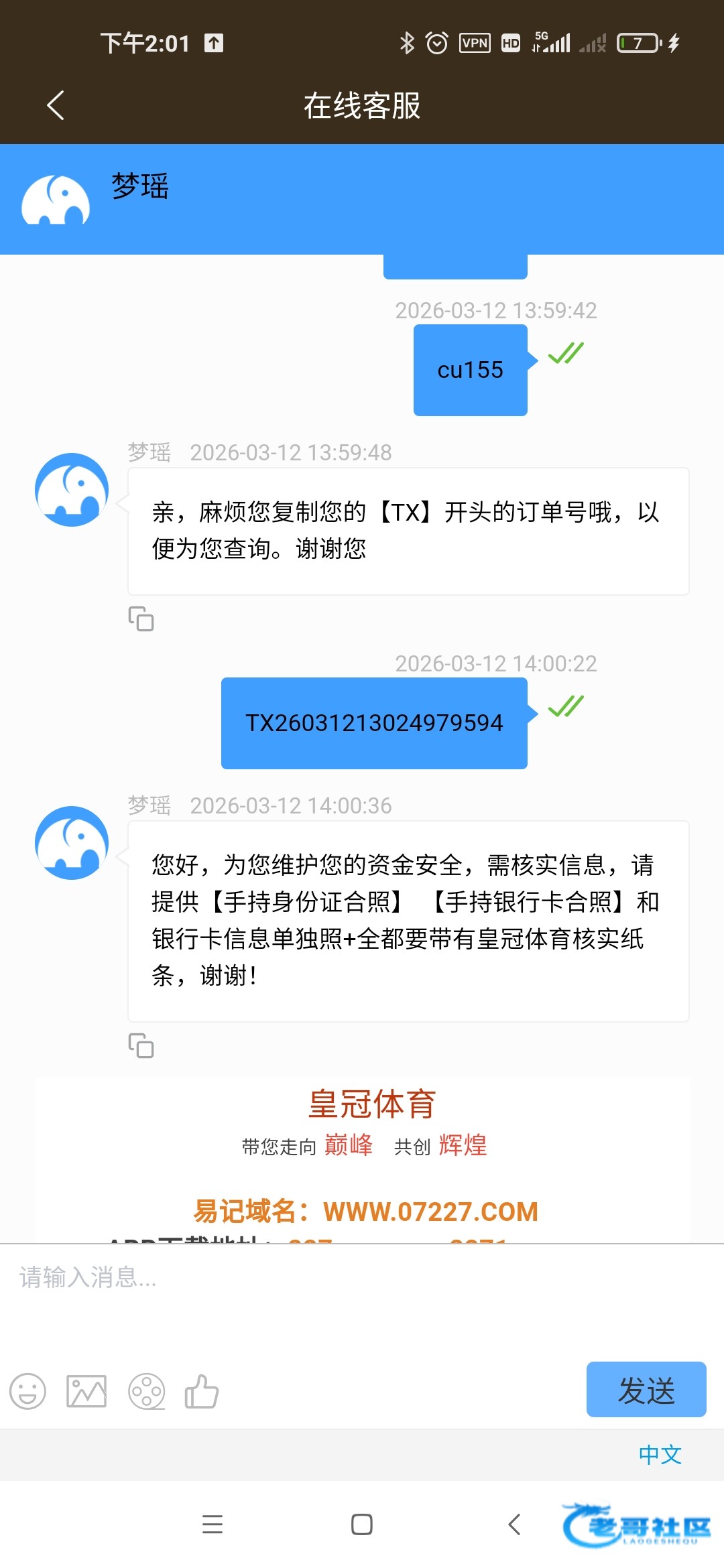
Task: Go back from the 在线客服 chat
Action: tap(56, 105)
